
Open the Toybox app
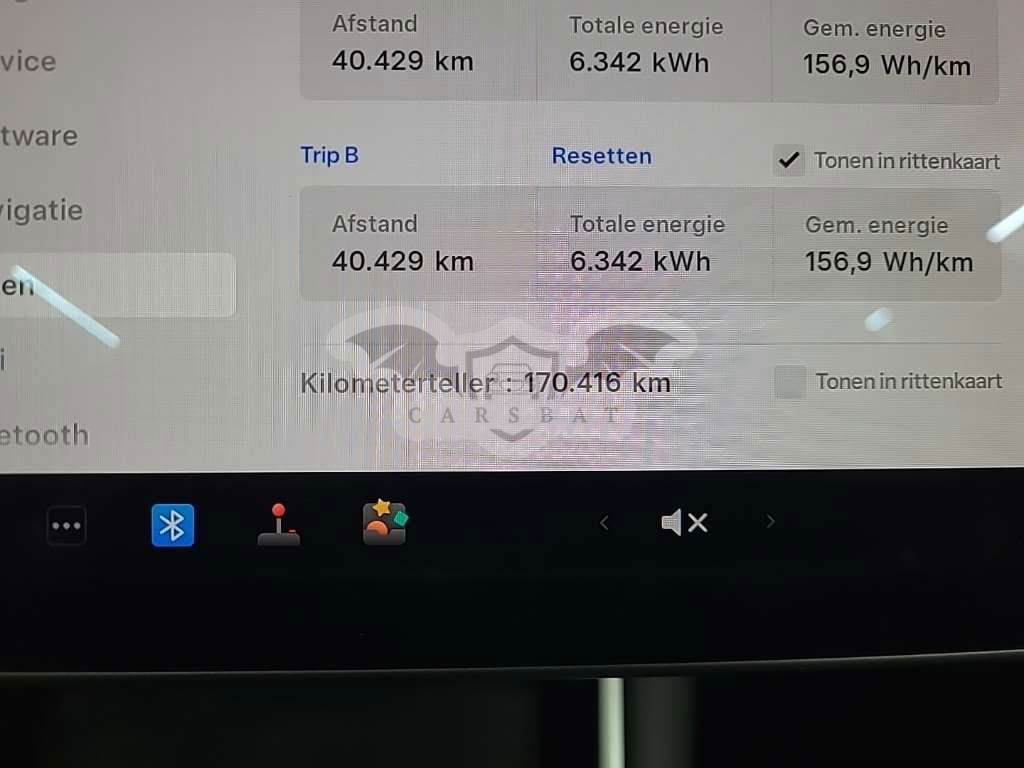(385, 523)
